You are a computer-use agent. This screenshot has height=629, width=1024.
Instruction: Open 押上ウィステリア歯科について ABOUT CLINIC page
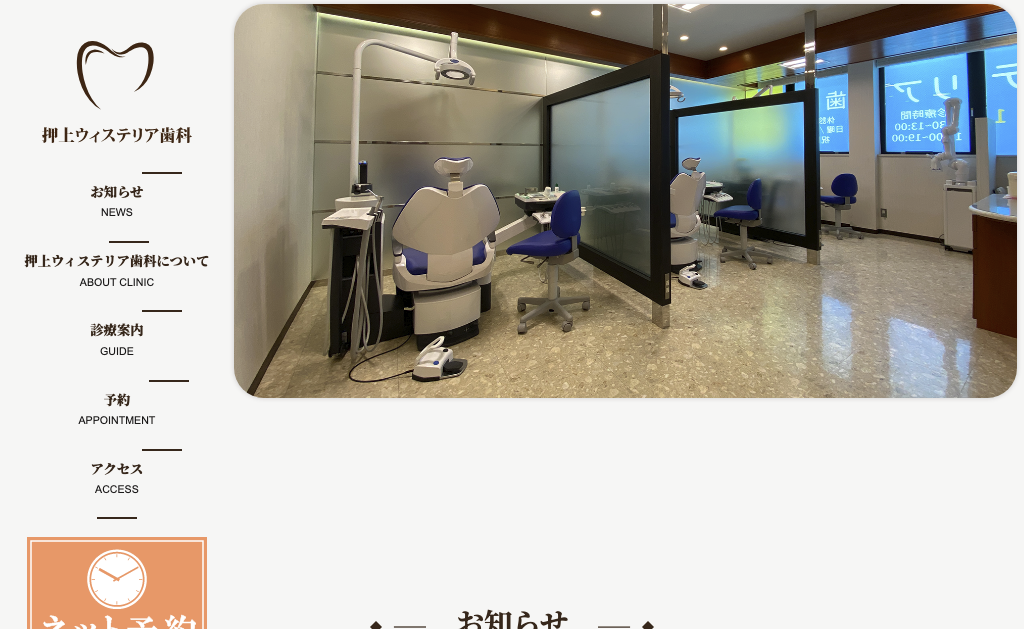(117, 270)
